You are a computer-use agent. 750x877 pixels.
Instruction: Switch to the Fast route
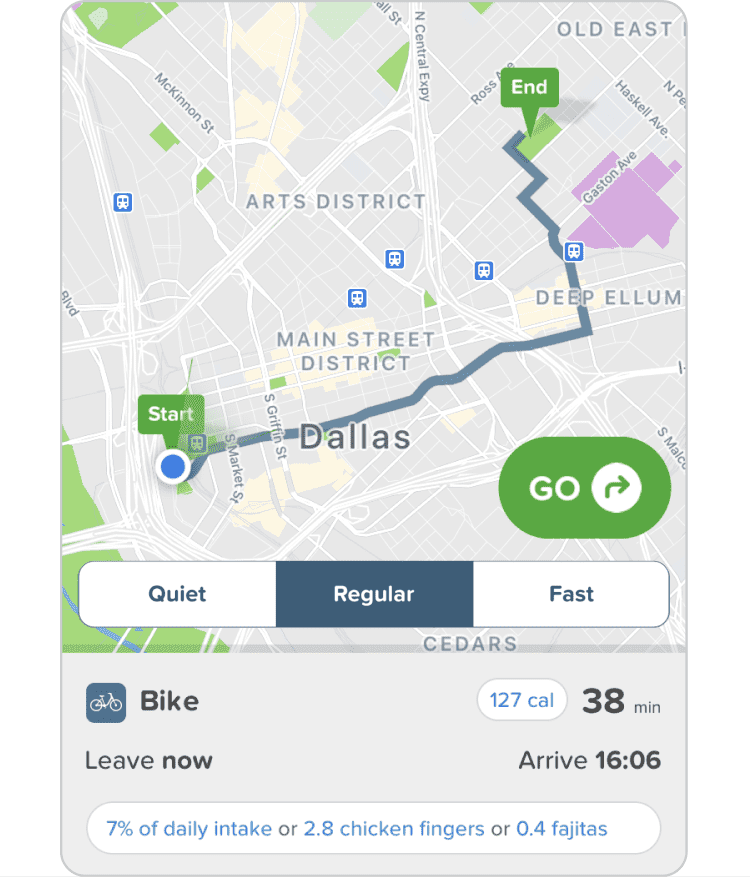click(x=571, y=594)
